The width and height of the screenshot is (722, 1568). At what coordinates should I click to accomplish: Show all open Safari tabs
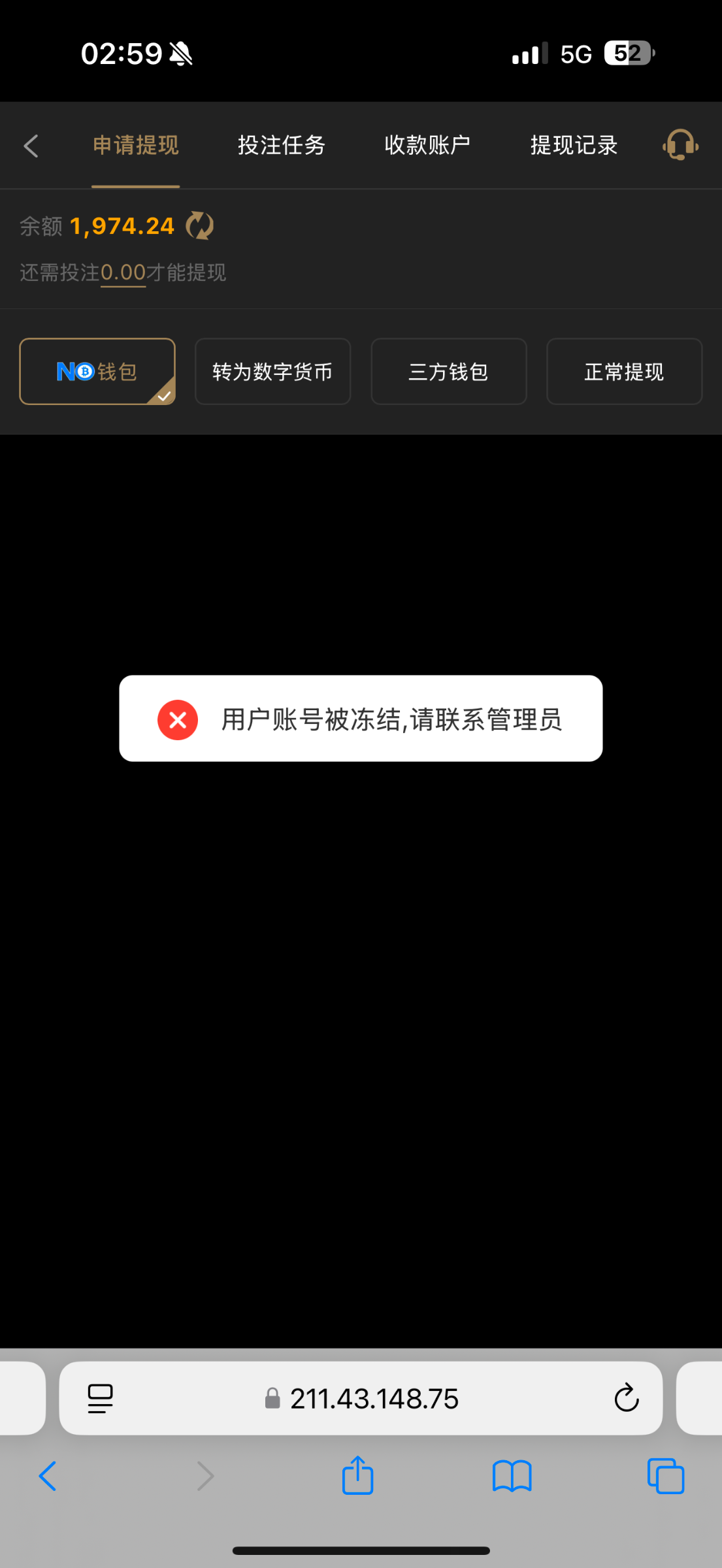[666, 1476]
